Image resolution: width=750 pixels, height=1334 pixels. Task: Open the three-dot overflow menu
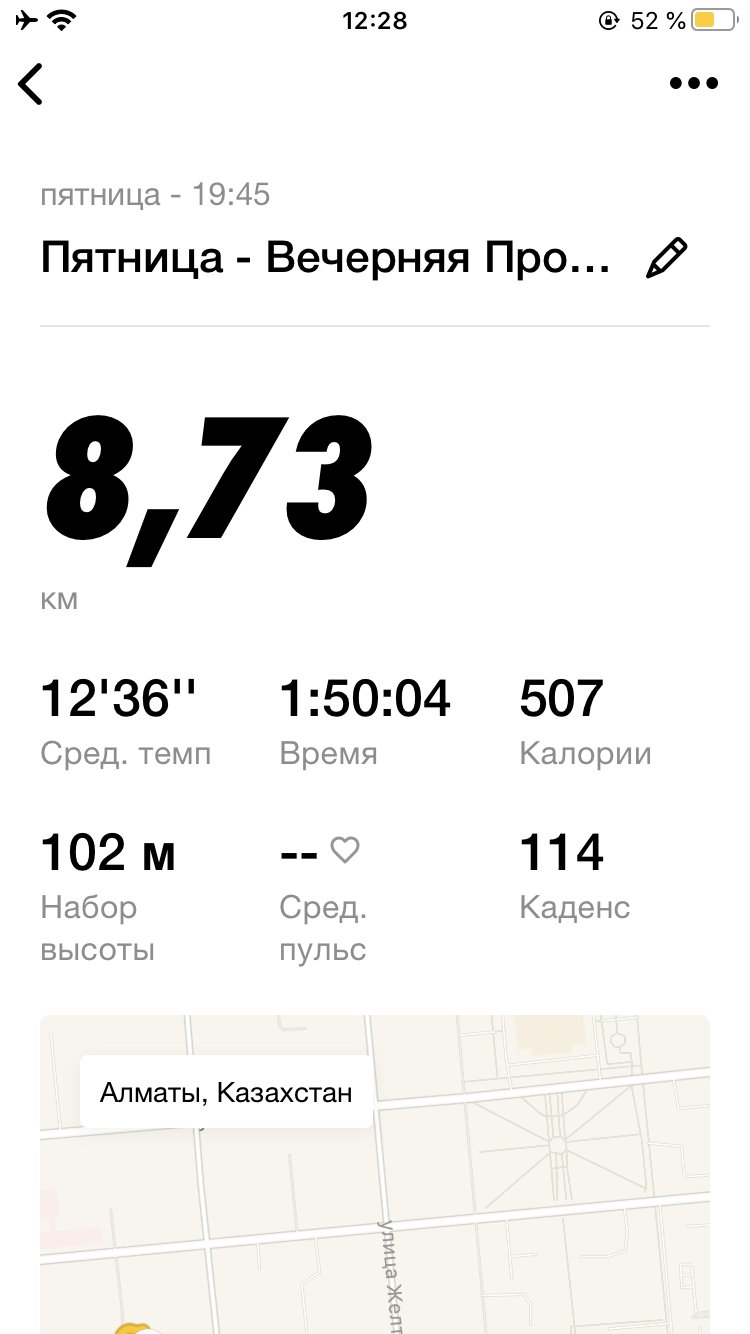click(x=693, y=84)
